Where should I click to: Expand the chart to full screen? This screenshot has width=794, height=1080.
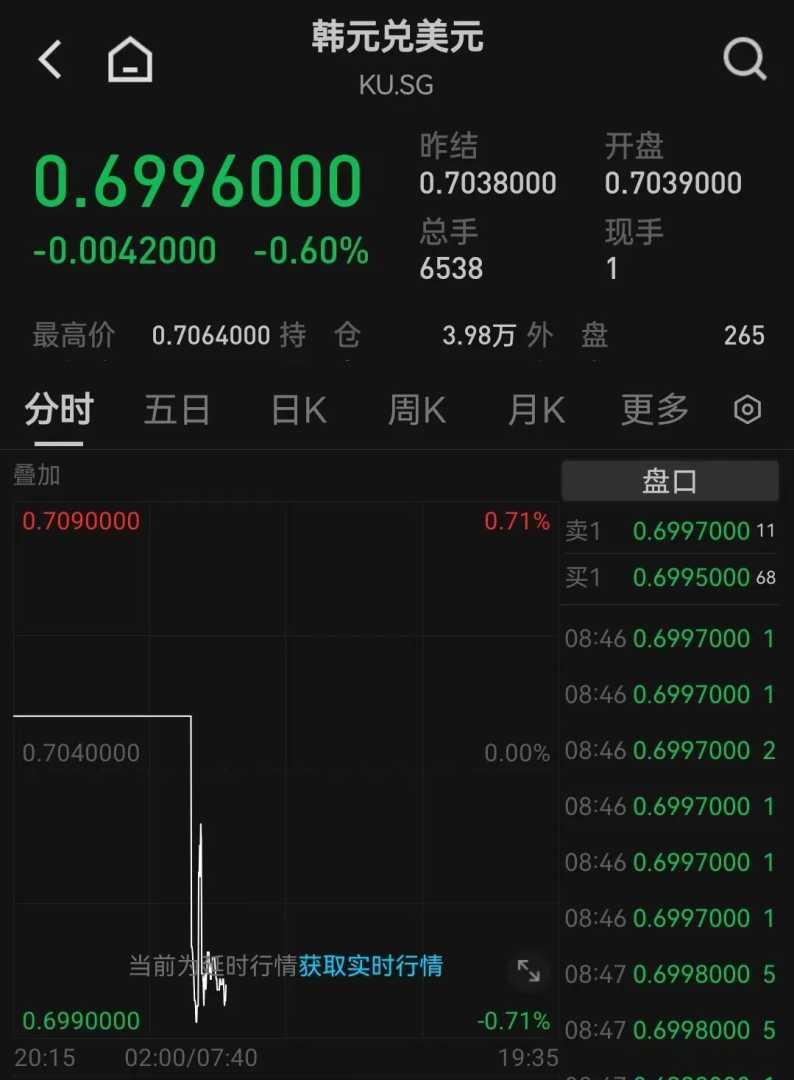click(x=528, y=969)
